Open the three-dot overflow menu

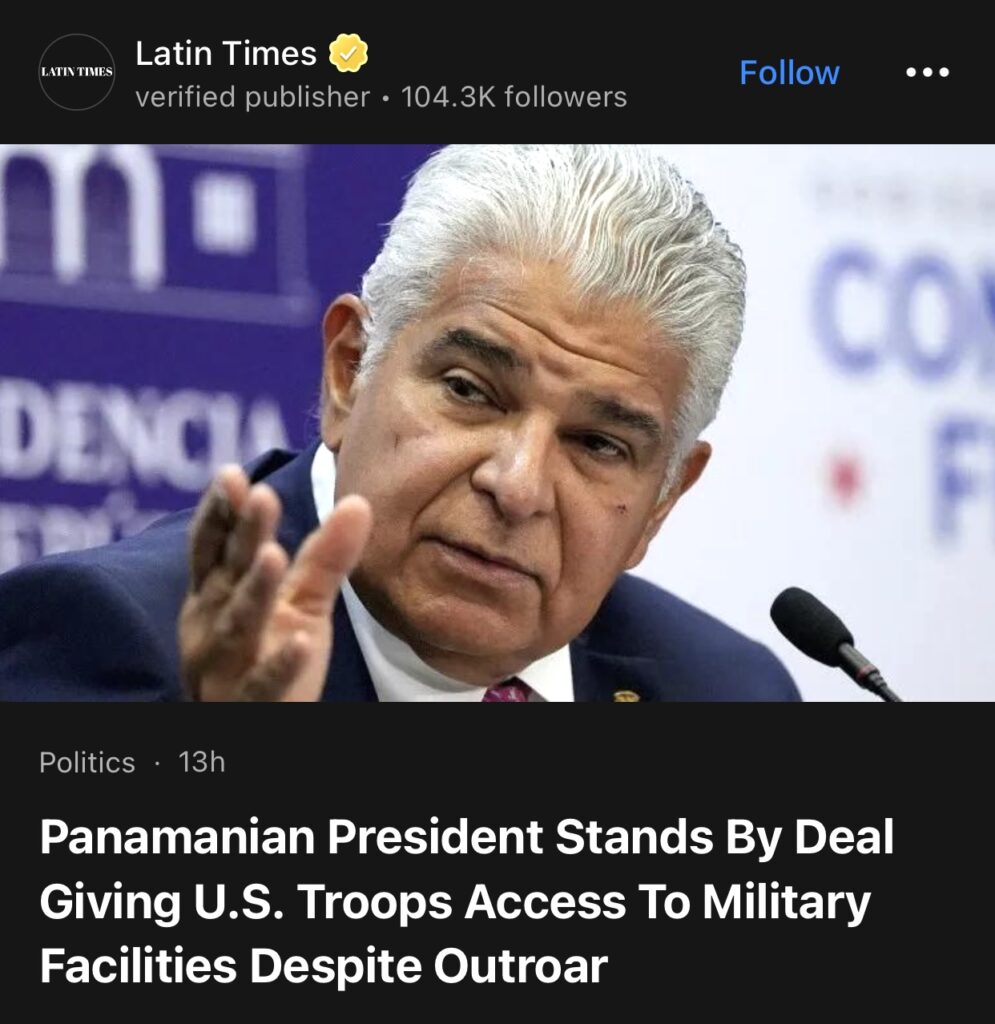926,73
